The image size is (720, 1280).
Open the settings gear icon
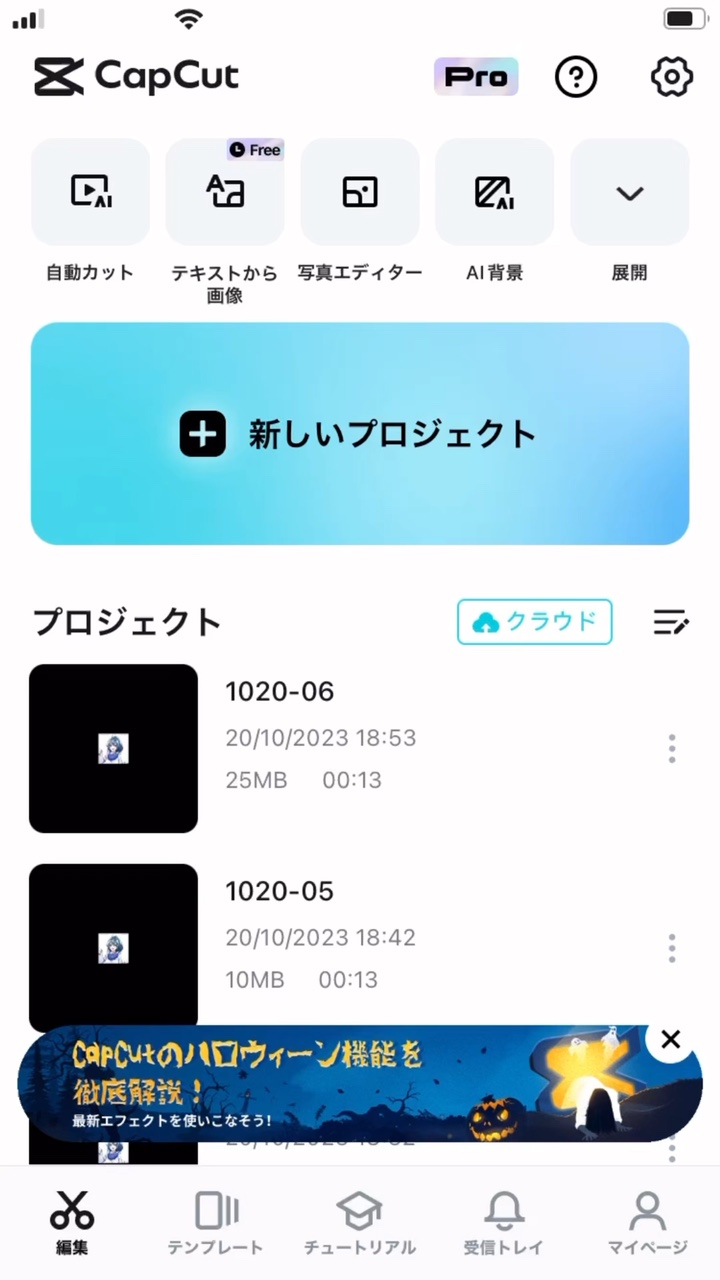coord(670,76)
